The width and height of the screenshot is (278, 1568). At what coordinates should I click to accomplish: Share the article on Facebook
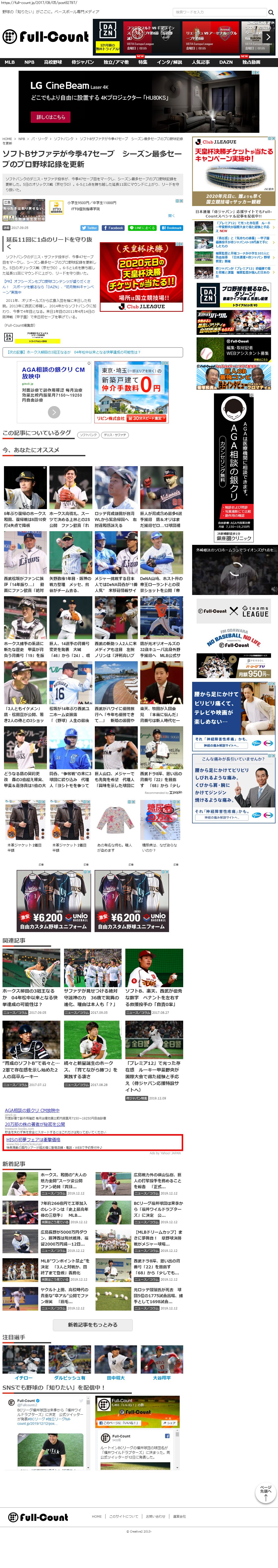pos(114,228)
